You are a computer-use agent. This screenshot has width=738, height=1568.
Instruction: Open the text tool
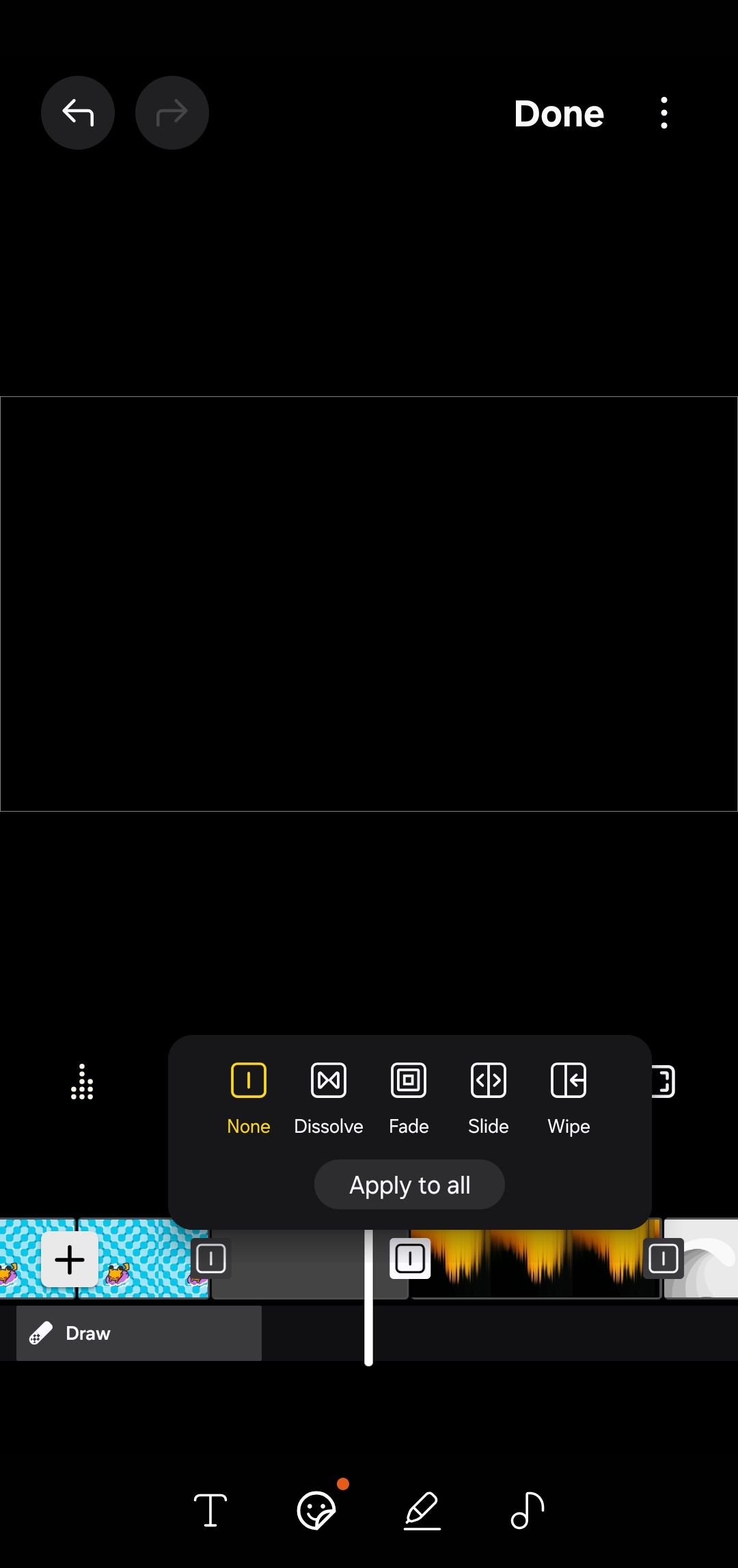click(x=210, y=1510)
